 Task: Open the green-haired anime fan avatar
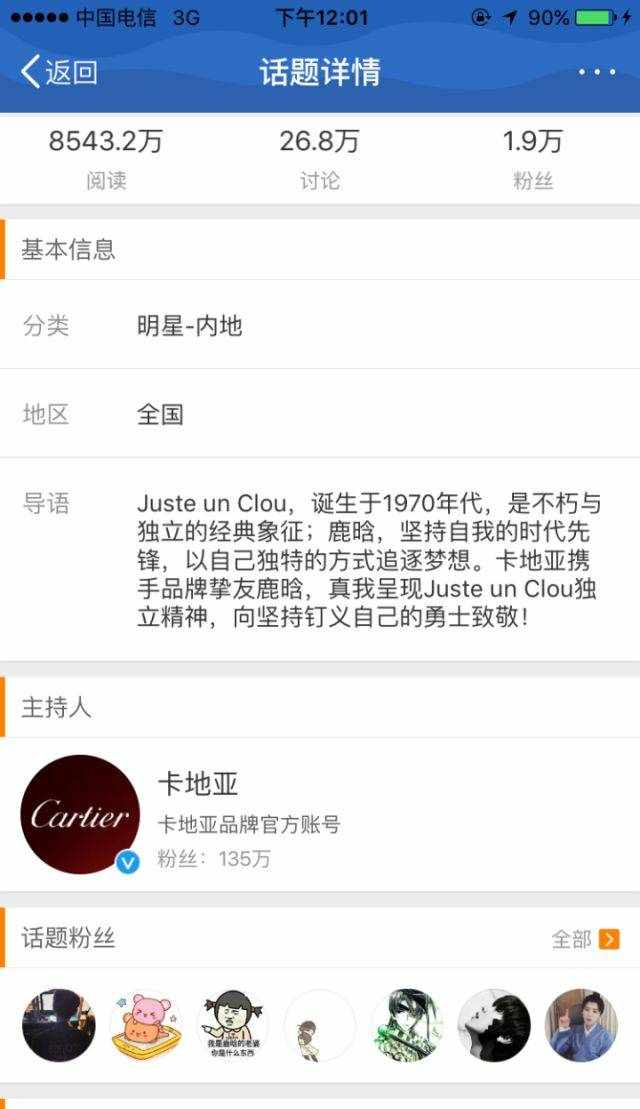407,1025
